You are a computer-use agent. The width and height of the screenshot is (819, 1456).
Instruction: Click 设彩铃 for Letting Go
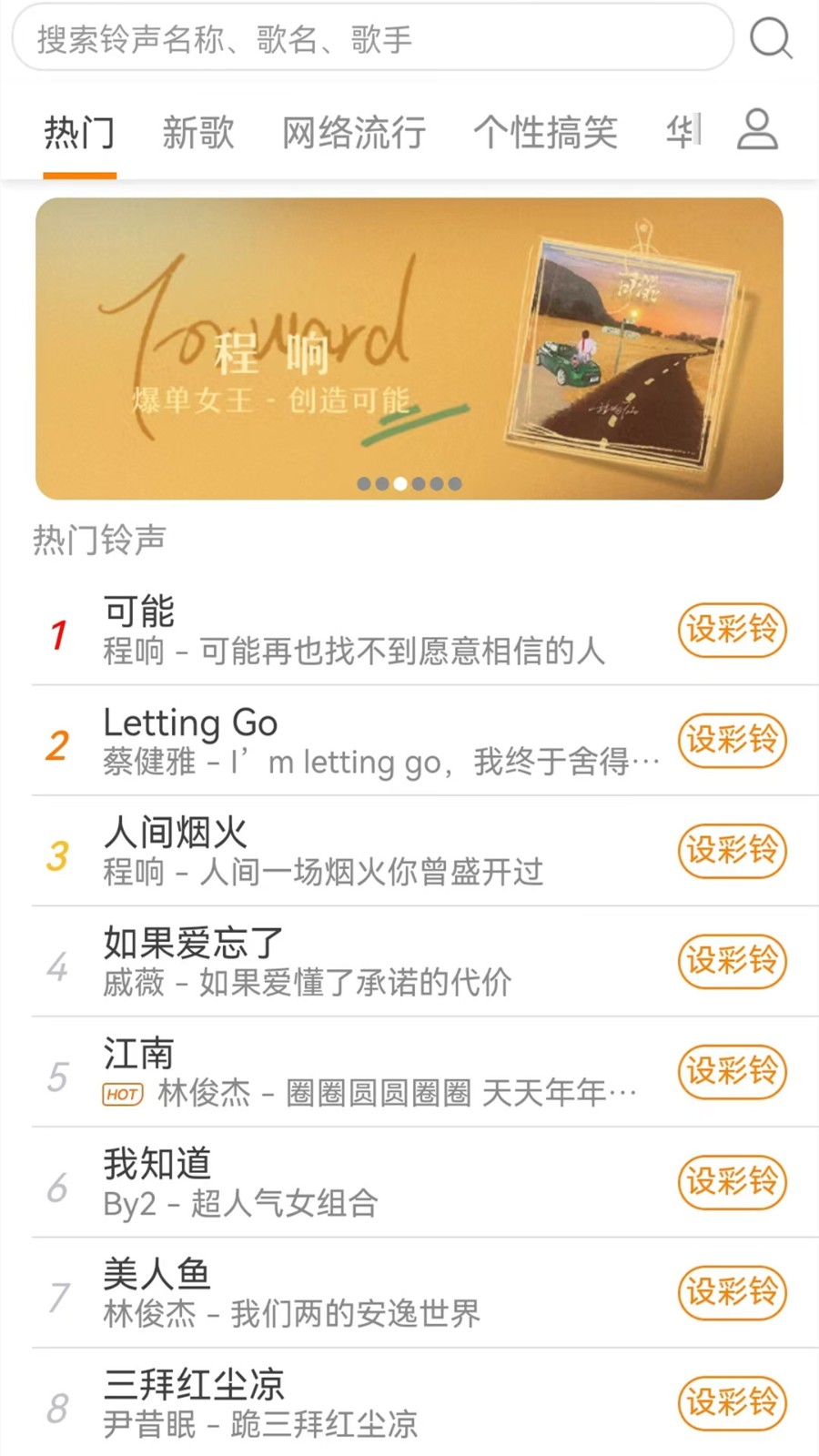(732, 741)
